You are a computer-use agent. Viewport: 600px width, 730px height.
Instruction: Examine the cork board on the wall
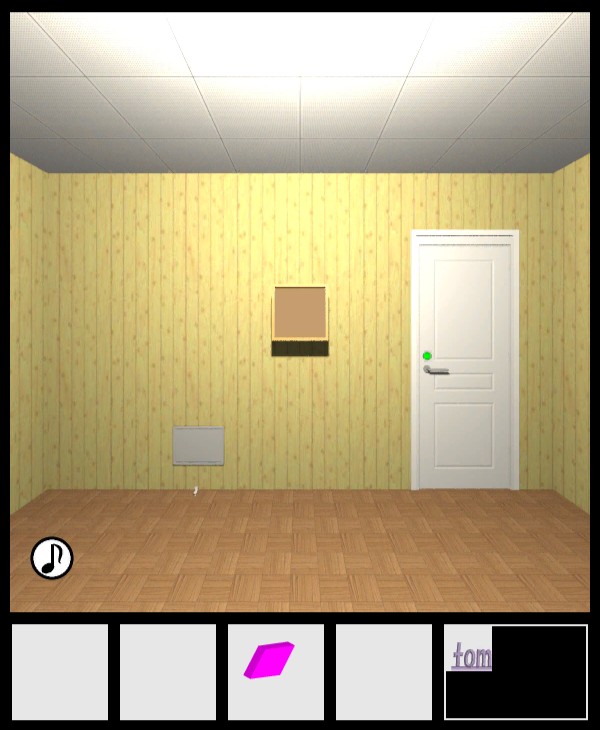tap(300, 314)
